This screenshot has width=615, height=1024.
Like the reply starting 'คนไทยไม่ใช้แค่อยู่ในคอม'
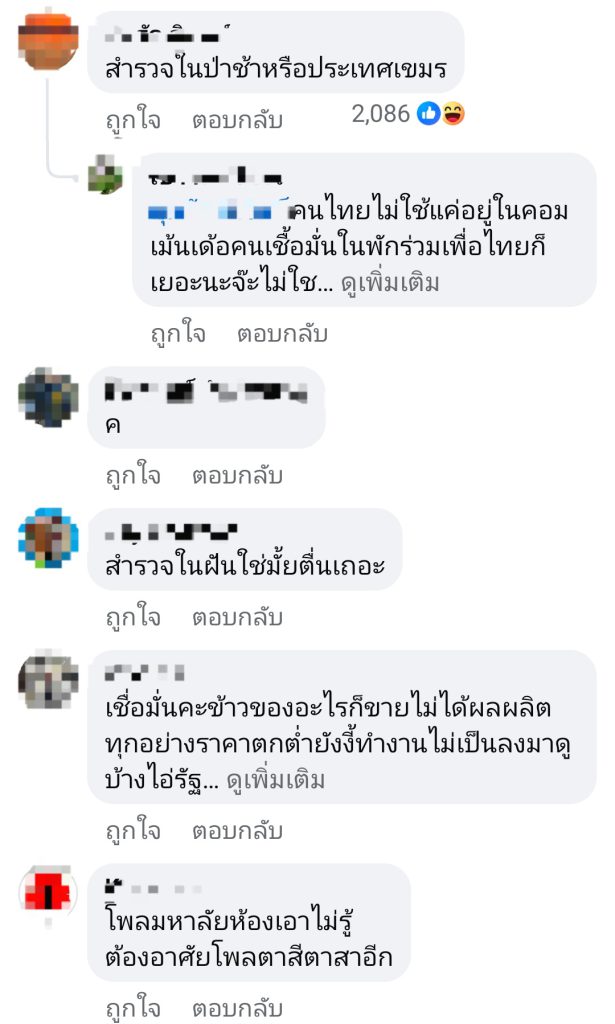tap(178, 334)
